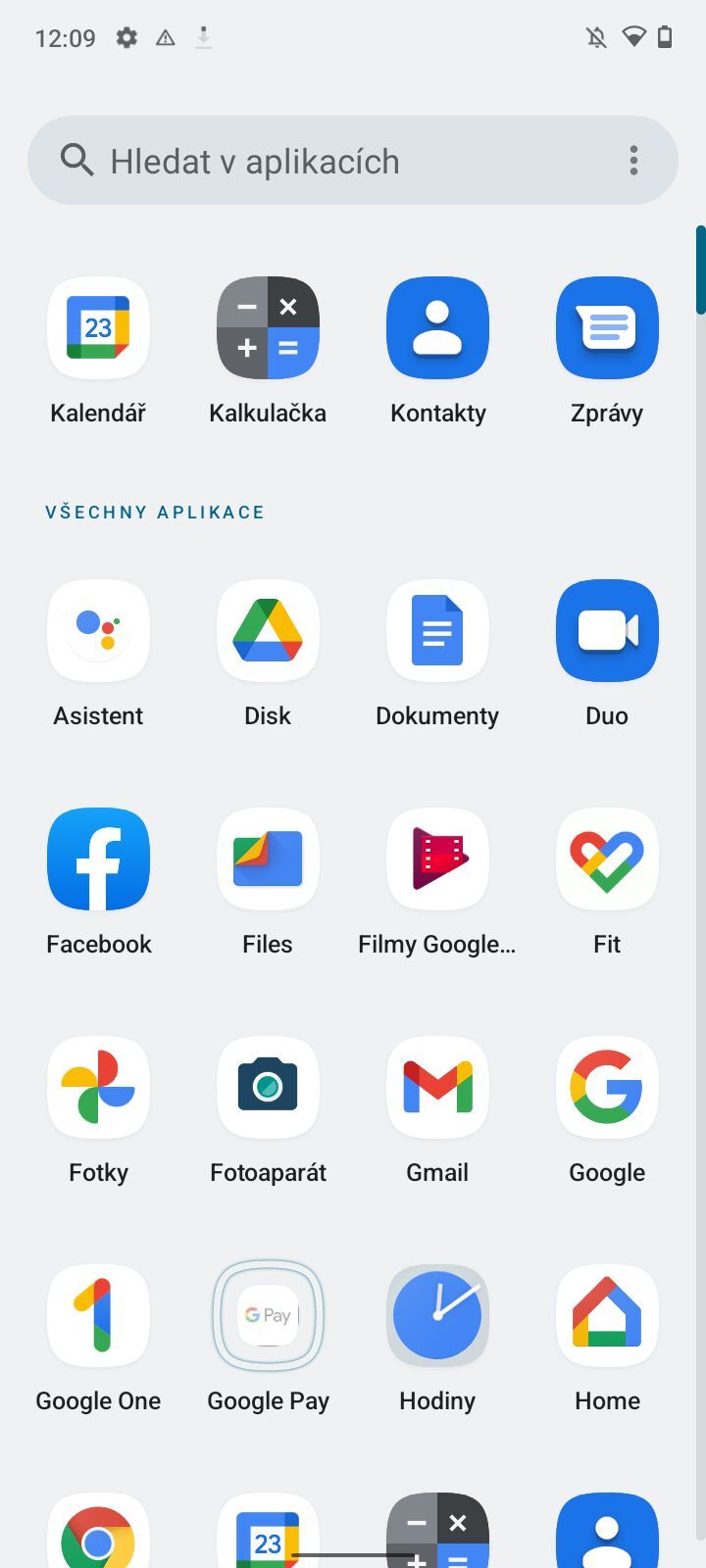This screenshot has width=706, height=1568.
Task: Open Gmail
Action: point(437,1088)
